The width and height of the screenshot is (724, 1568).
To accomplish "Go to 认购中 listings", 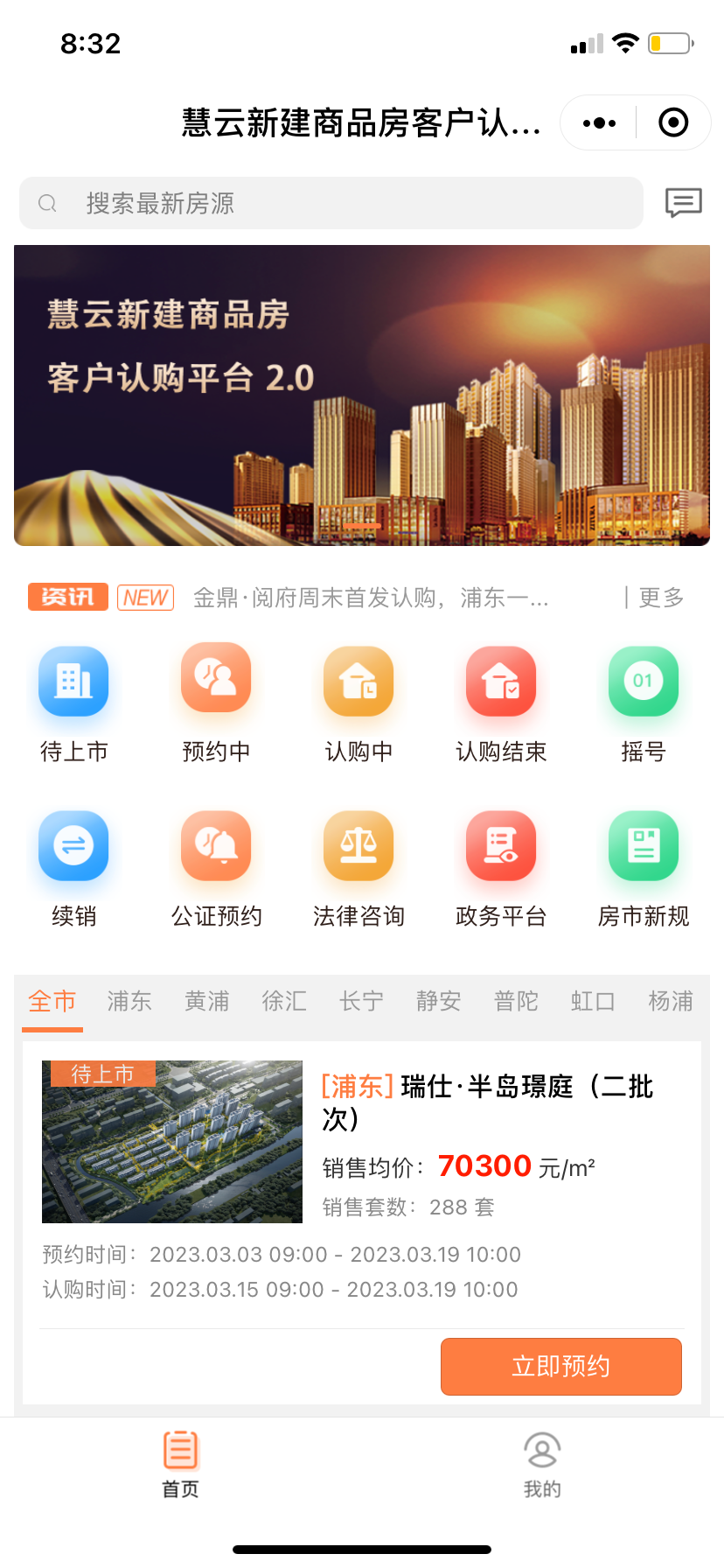I will [359, 682].
